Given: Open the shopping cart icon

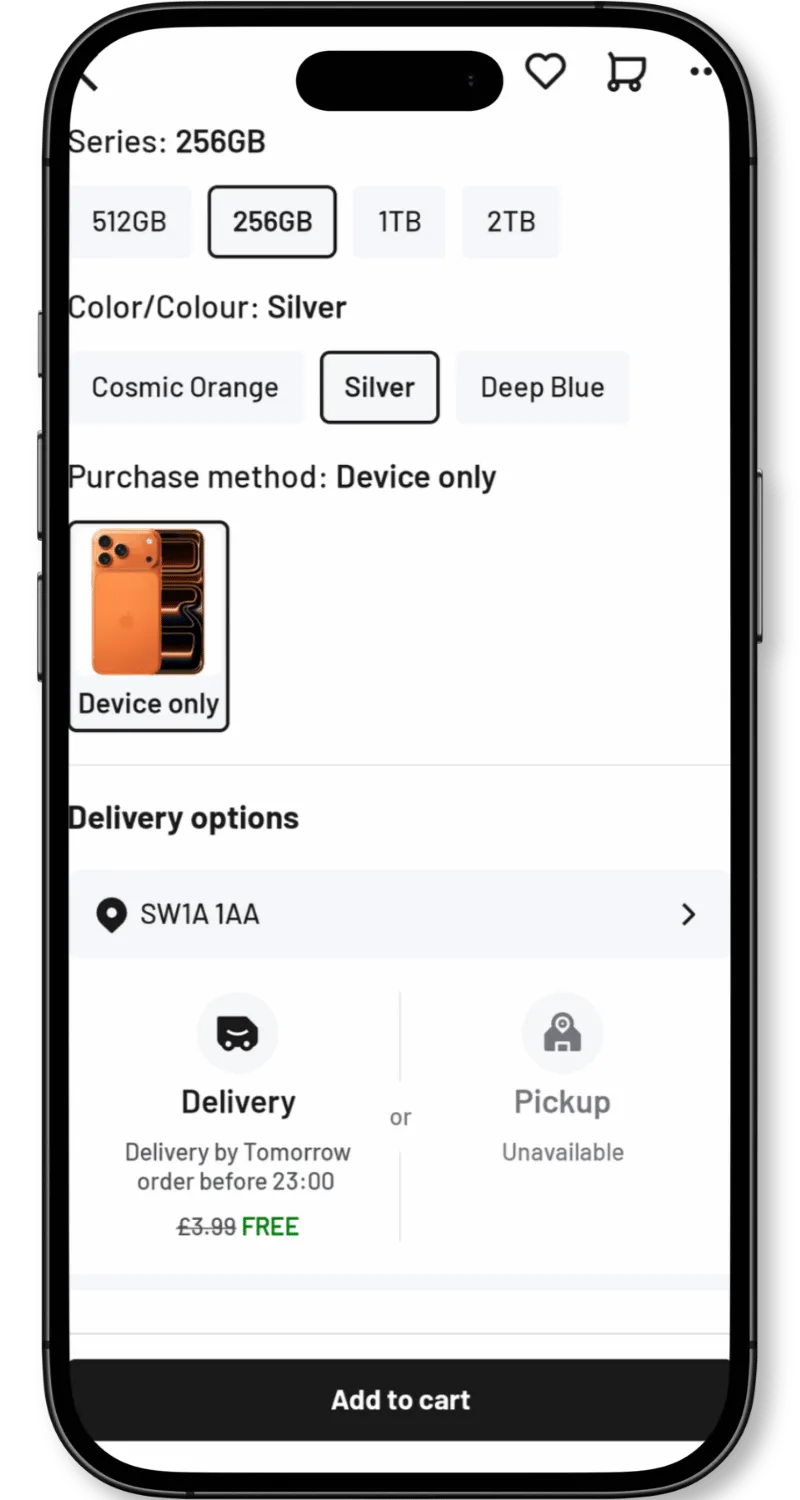Looking at the screenshot, I should point(626,72).
